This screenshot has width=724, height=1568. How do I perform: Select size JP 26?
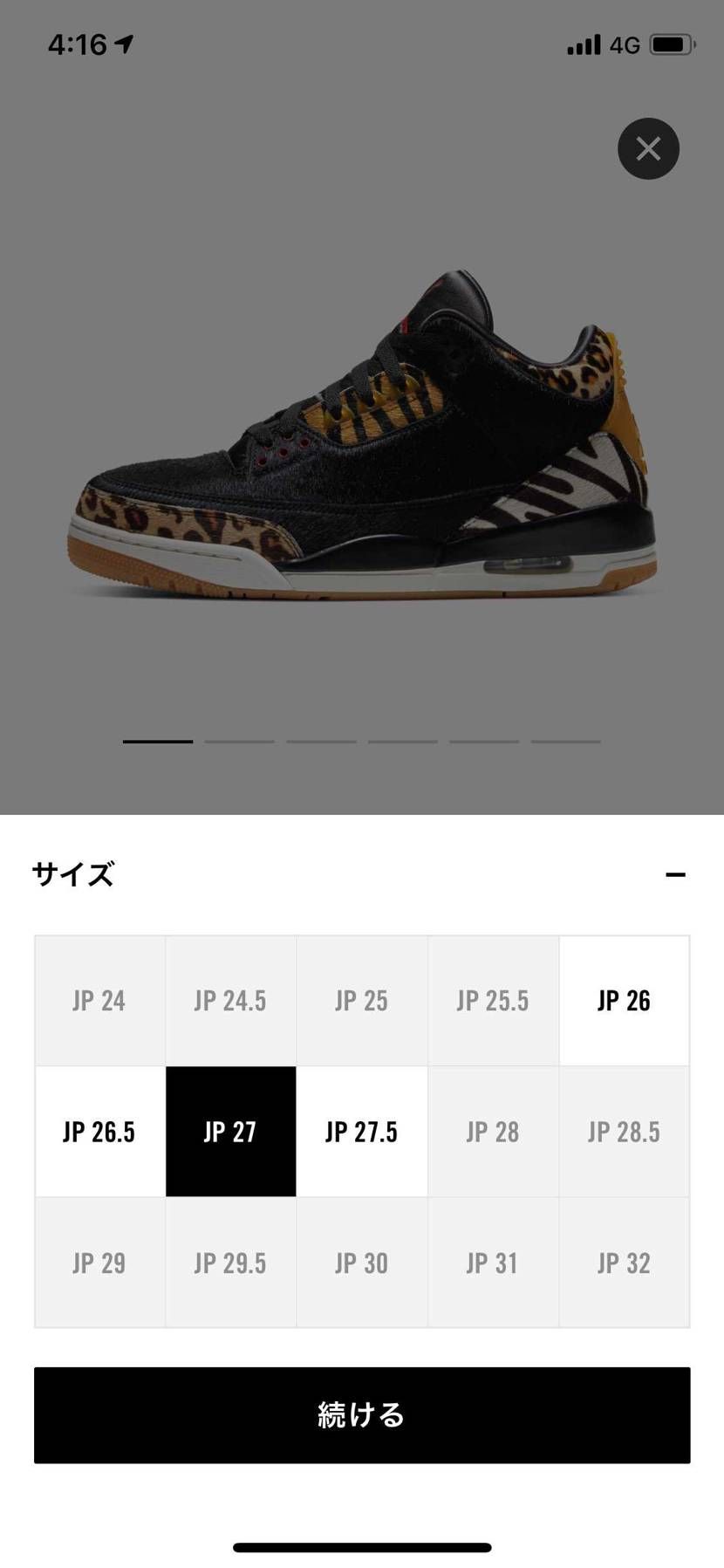coord(624,1001)
